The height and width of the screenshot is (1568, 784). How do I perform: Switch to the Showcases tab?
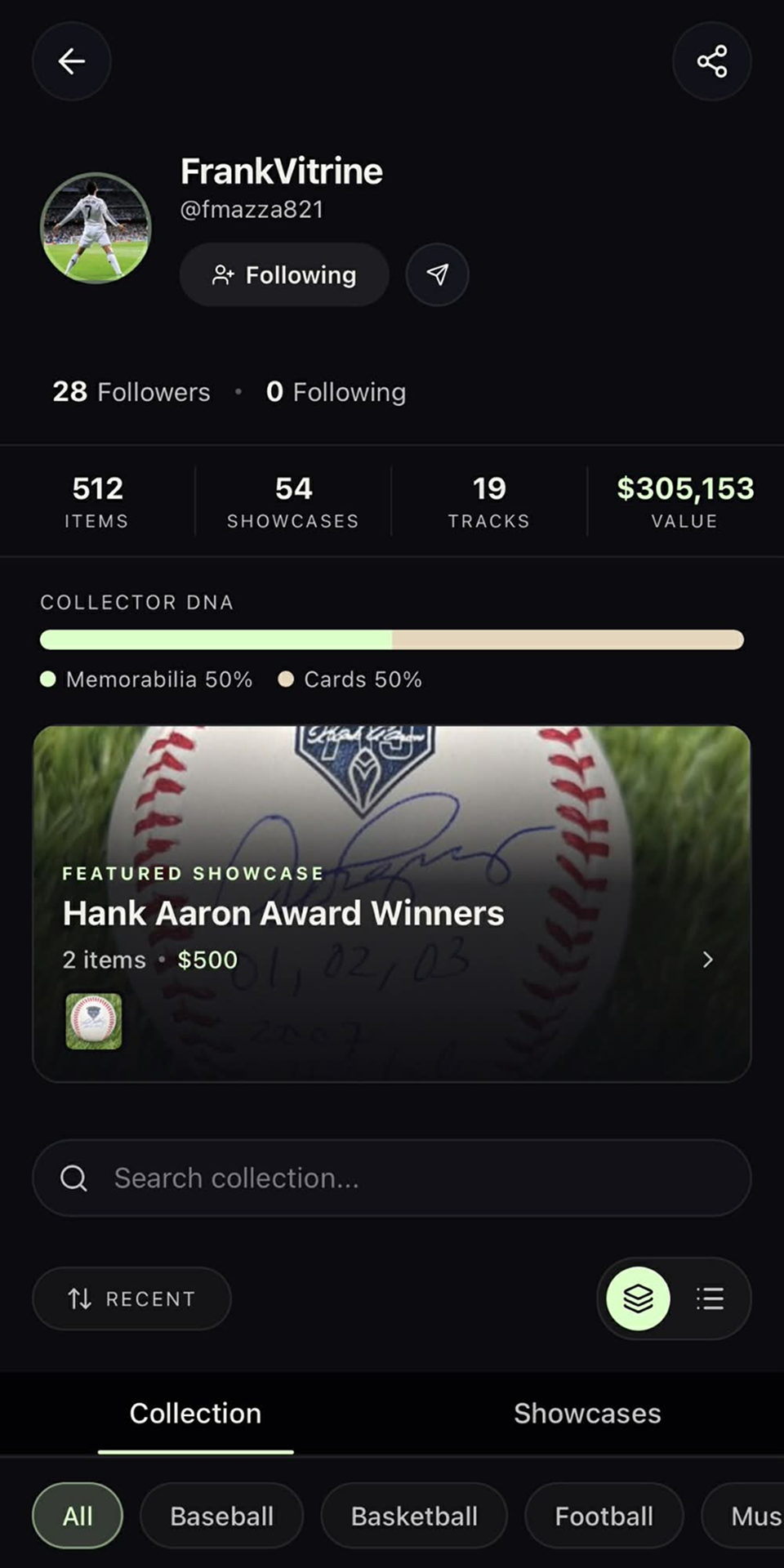pos(587,1414)
